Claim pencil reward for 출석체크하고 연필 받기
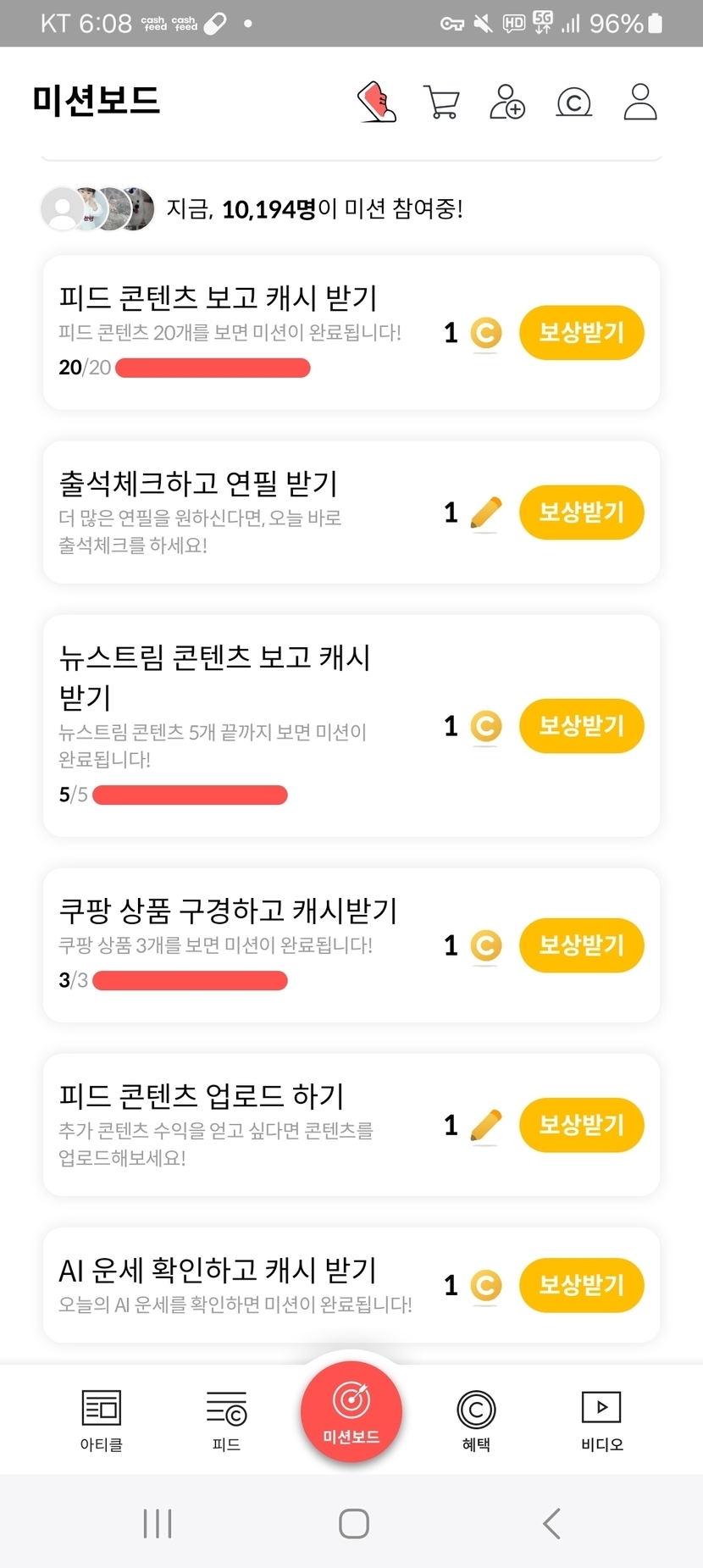 (x=581, y=513)
